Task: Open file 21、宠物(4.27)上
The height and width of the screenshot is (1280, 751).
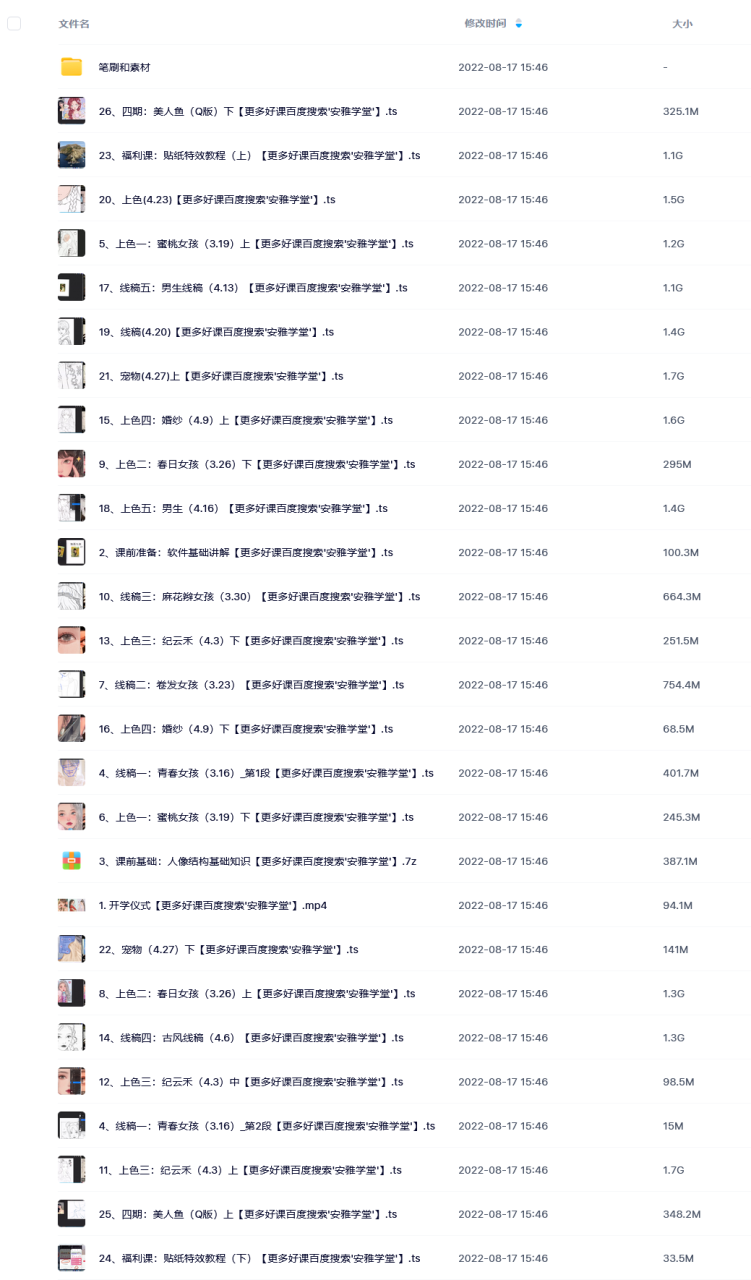Action: click(x=221, y=376)
